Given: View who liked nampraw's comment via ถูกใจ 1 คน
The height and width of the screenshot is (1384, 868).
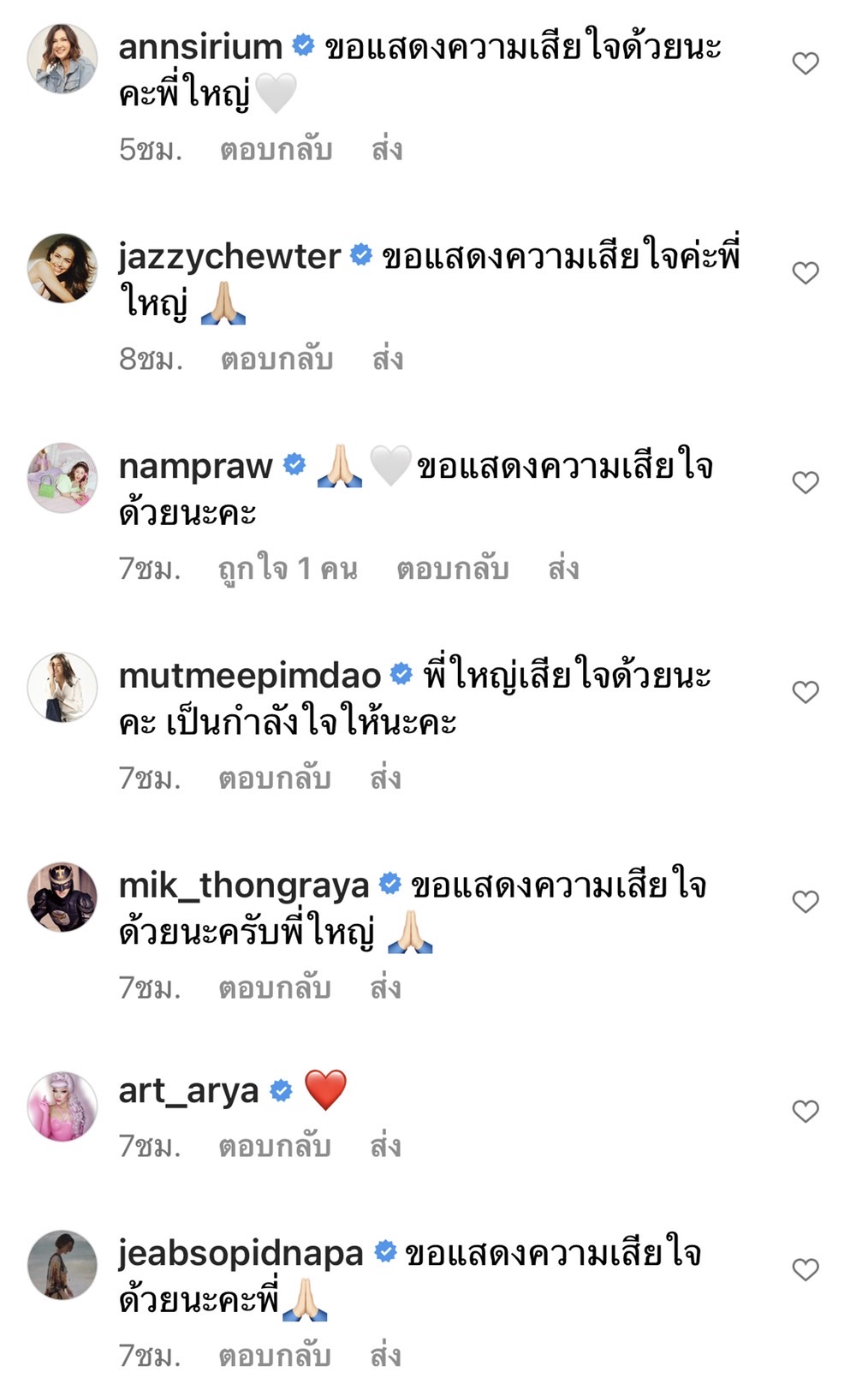Looking at the screenshot, I should coord(285,566).
